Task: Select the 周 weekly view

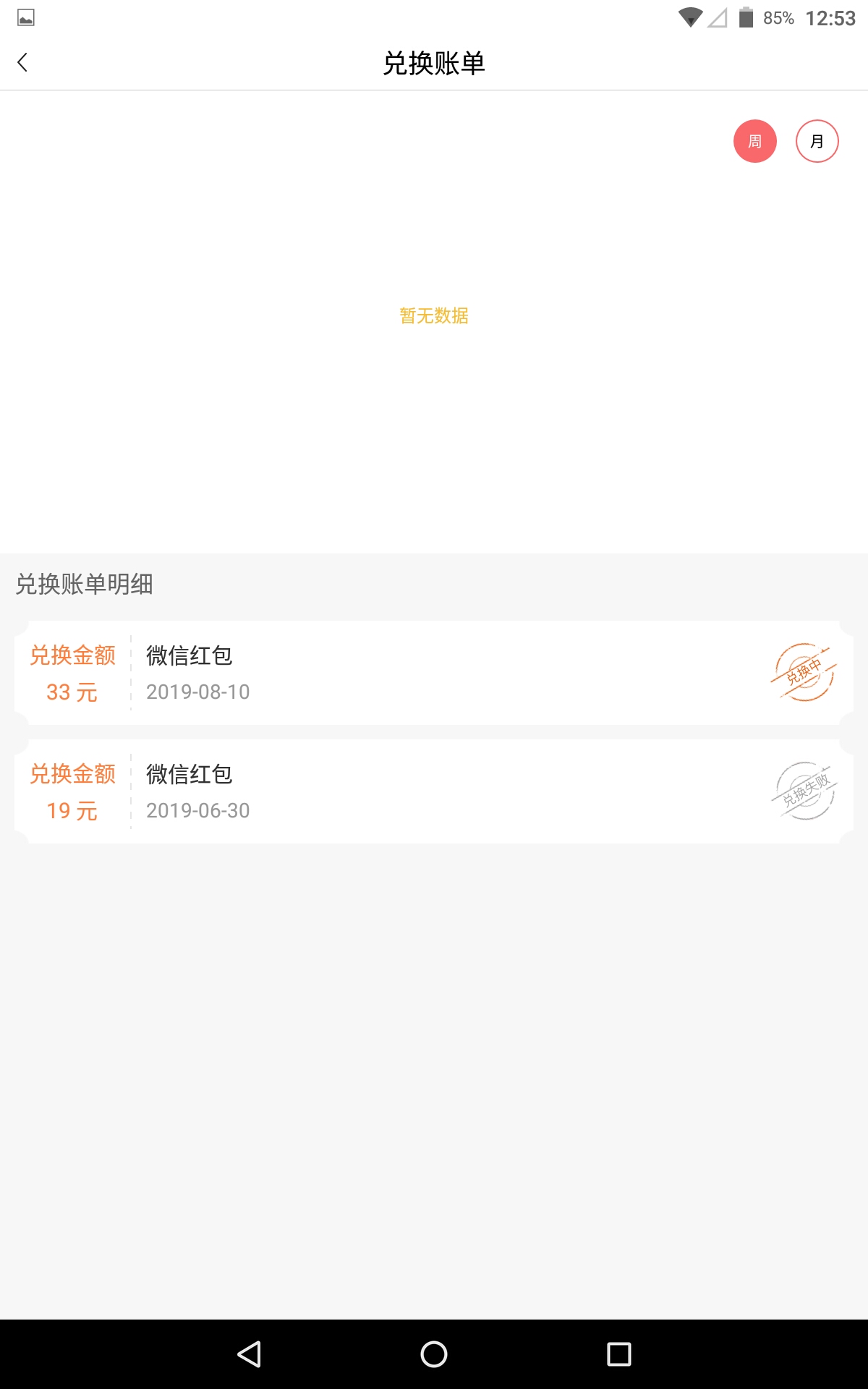Action: [755, 141]
